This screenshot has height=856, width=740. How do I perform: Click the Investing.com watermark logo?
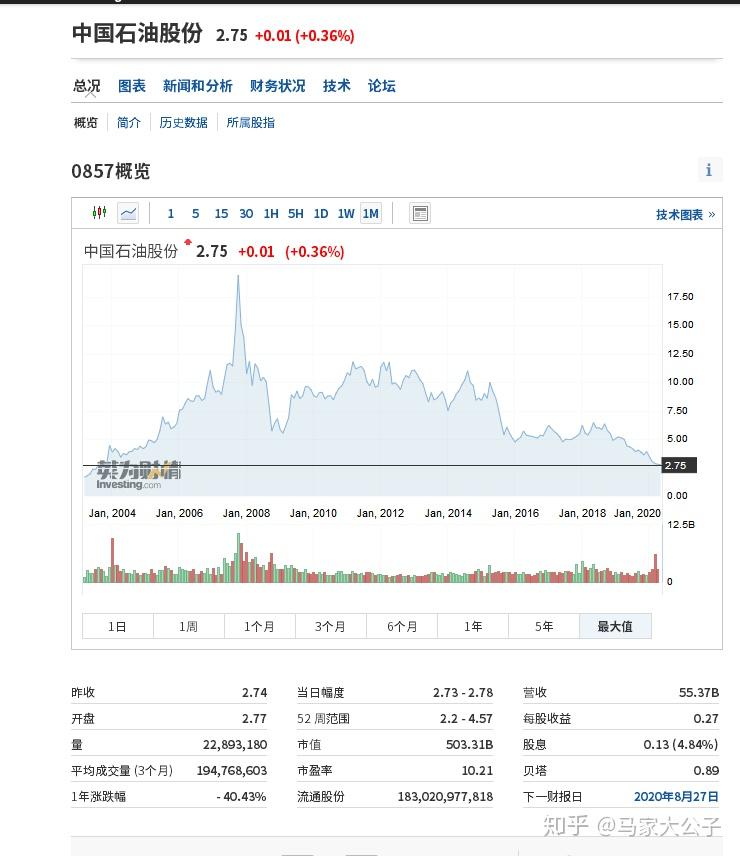[130, 485]
